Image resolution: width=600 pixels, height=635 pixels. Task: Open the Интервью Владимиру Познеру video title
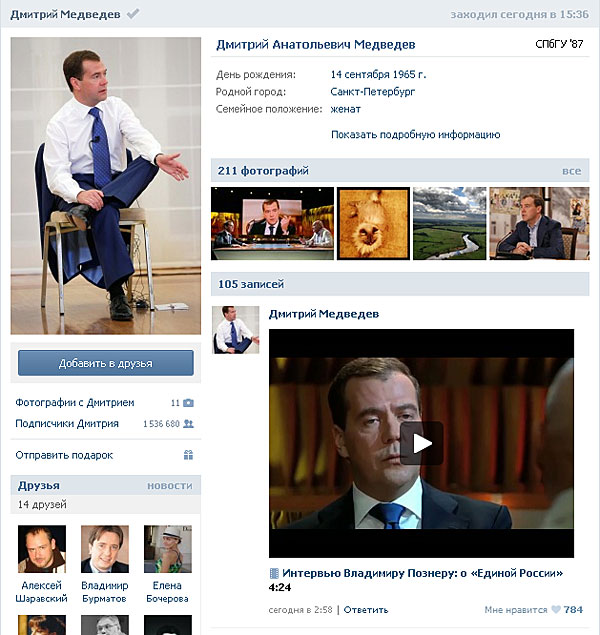click(x=422, y=573)
